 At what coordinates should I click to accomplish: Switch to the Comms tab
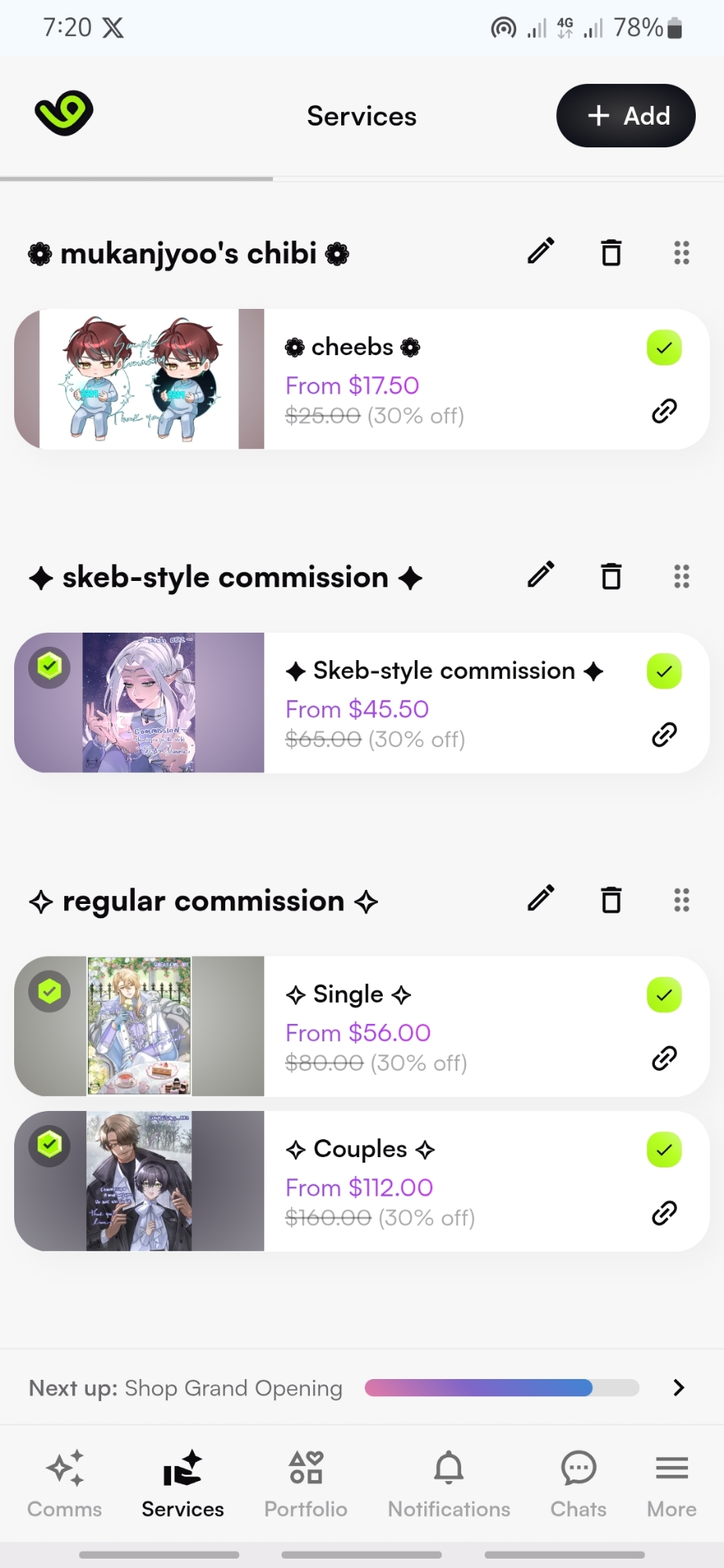coord(64,1482)
